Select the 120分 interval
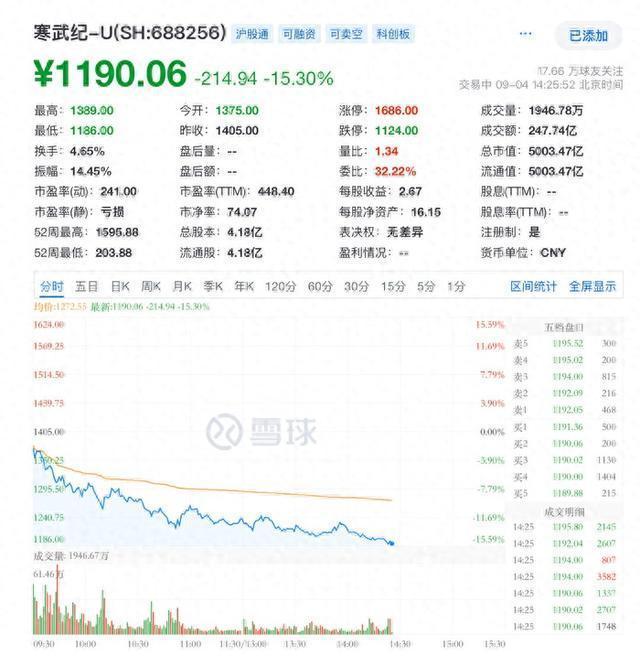Viewport: 640px width, 656px height. tap(280, 287)
